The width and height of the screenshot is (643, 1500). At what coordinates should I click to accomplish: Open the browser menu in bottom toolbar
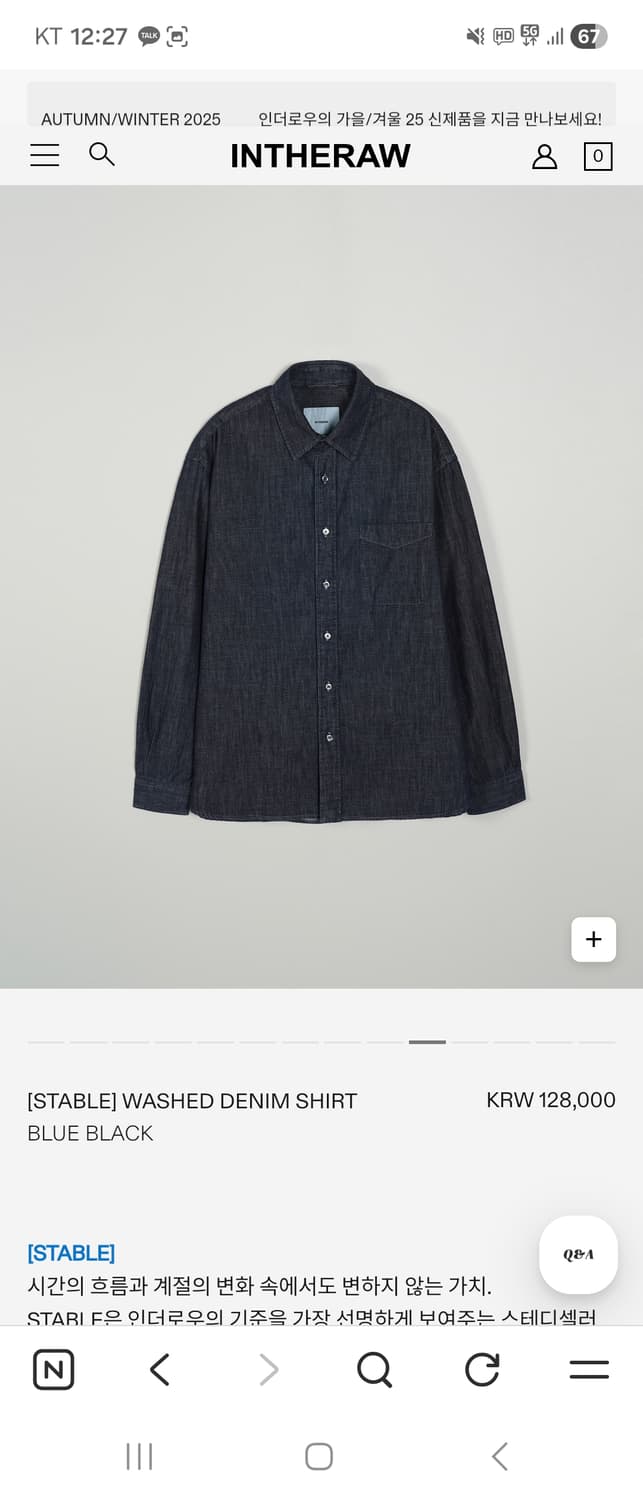coord(589,1370)
